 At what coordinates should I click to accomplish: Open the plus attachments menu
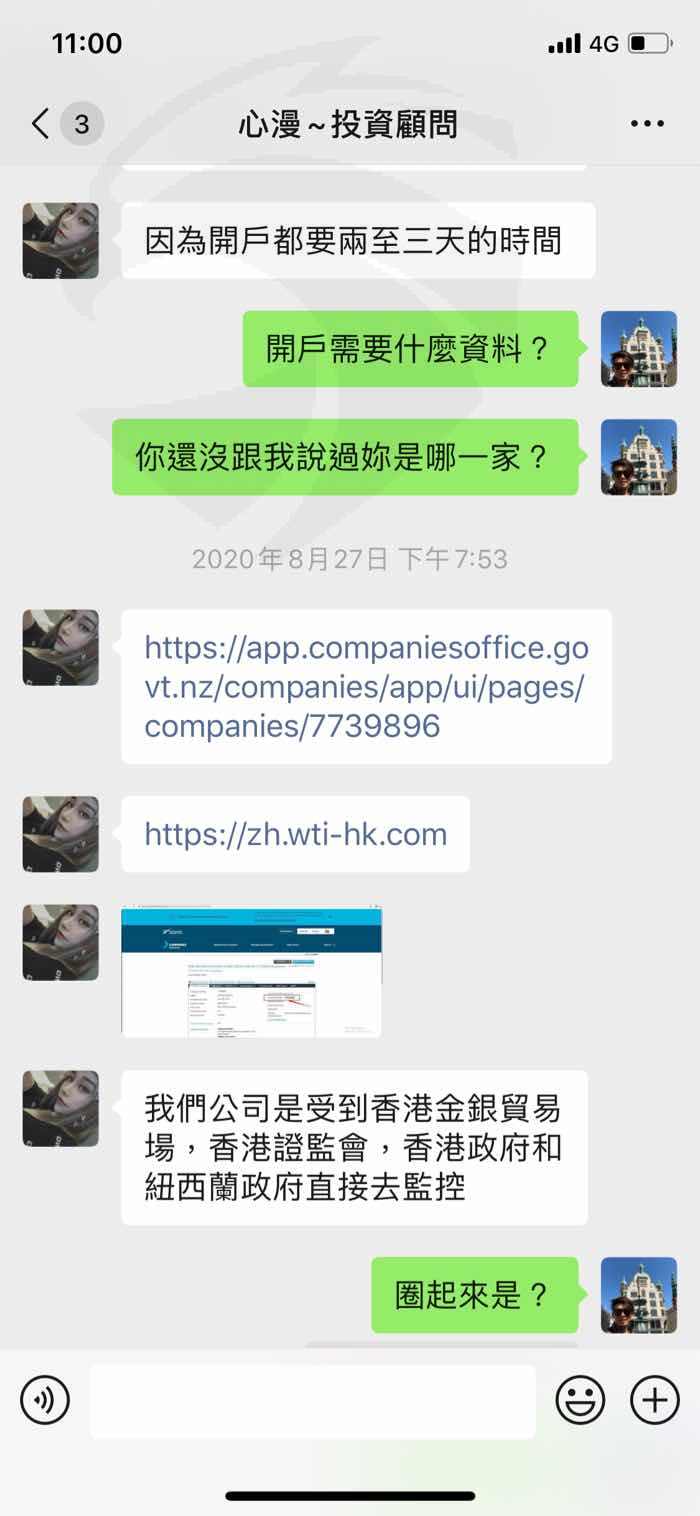coord(655,1400)
